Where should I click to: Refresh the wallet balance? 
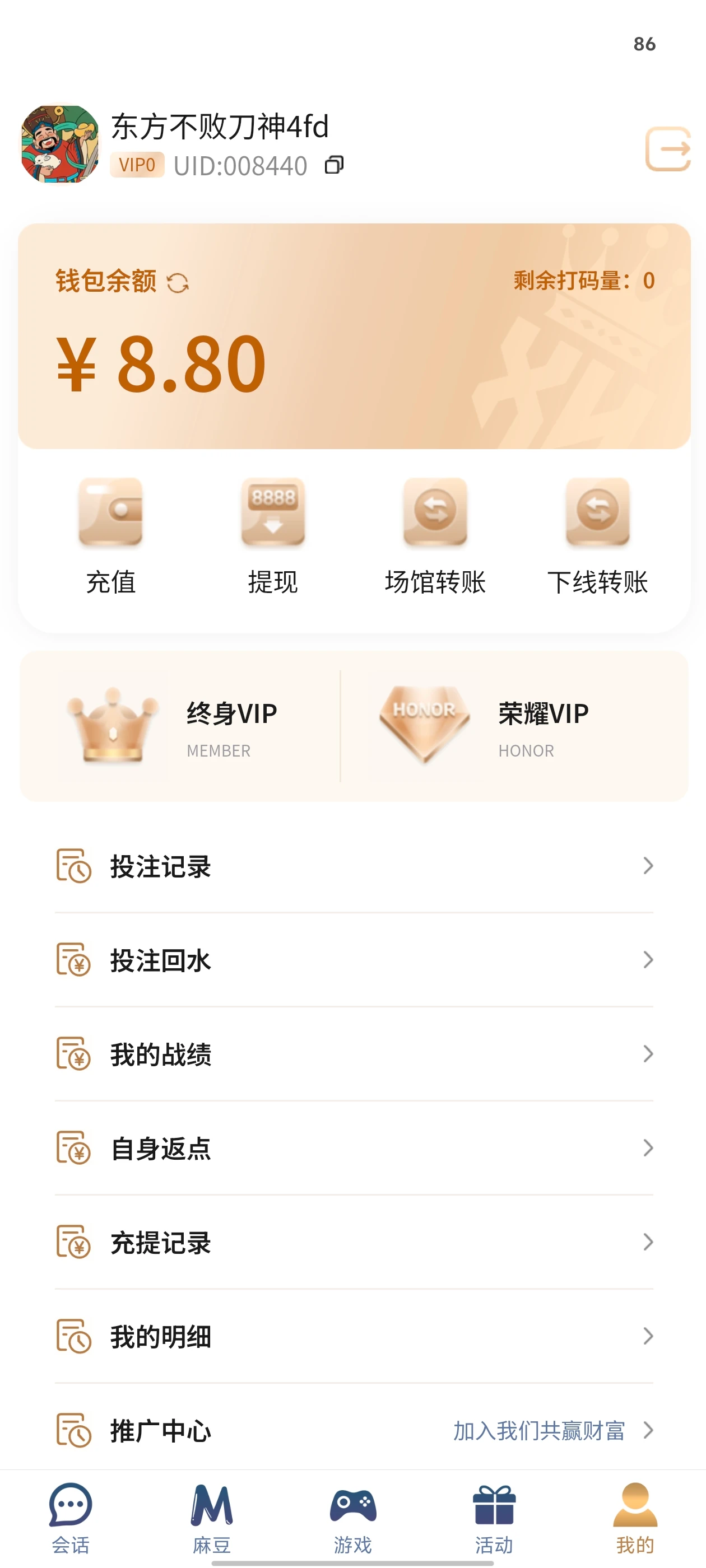[180, 282]
